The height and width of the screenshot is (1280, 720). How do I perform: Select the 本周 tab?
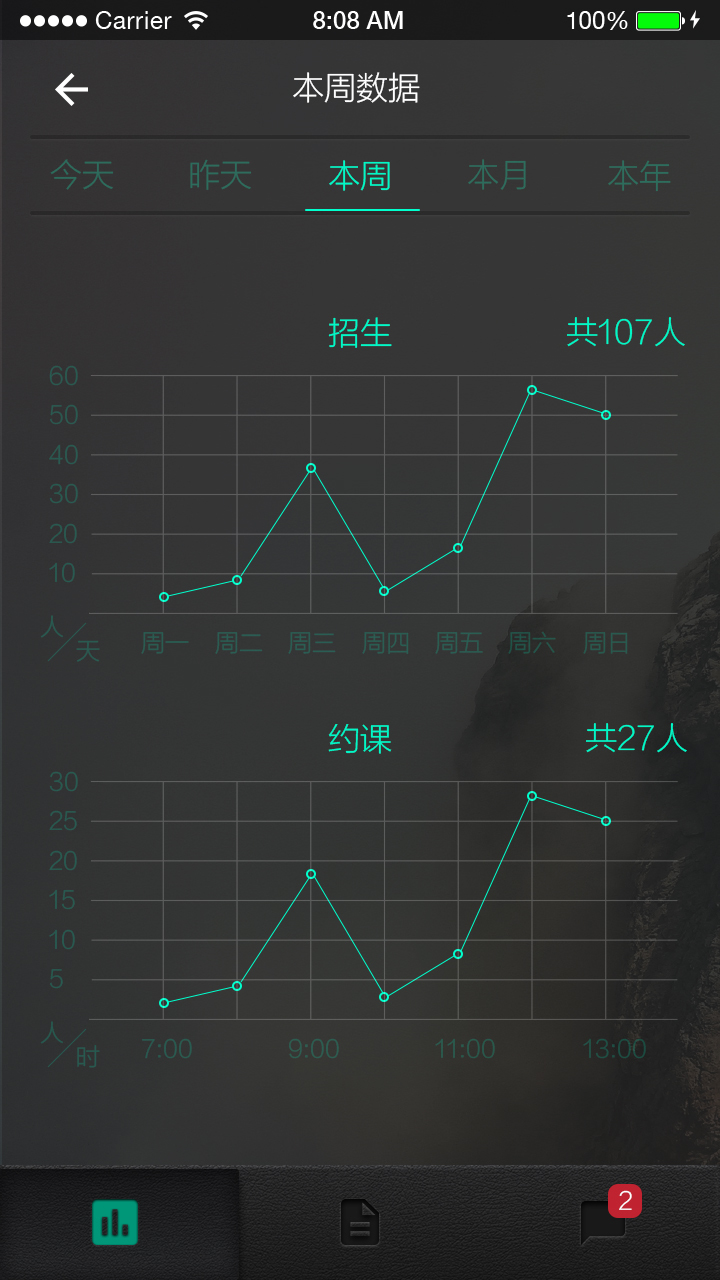coord(360,176)
